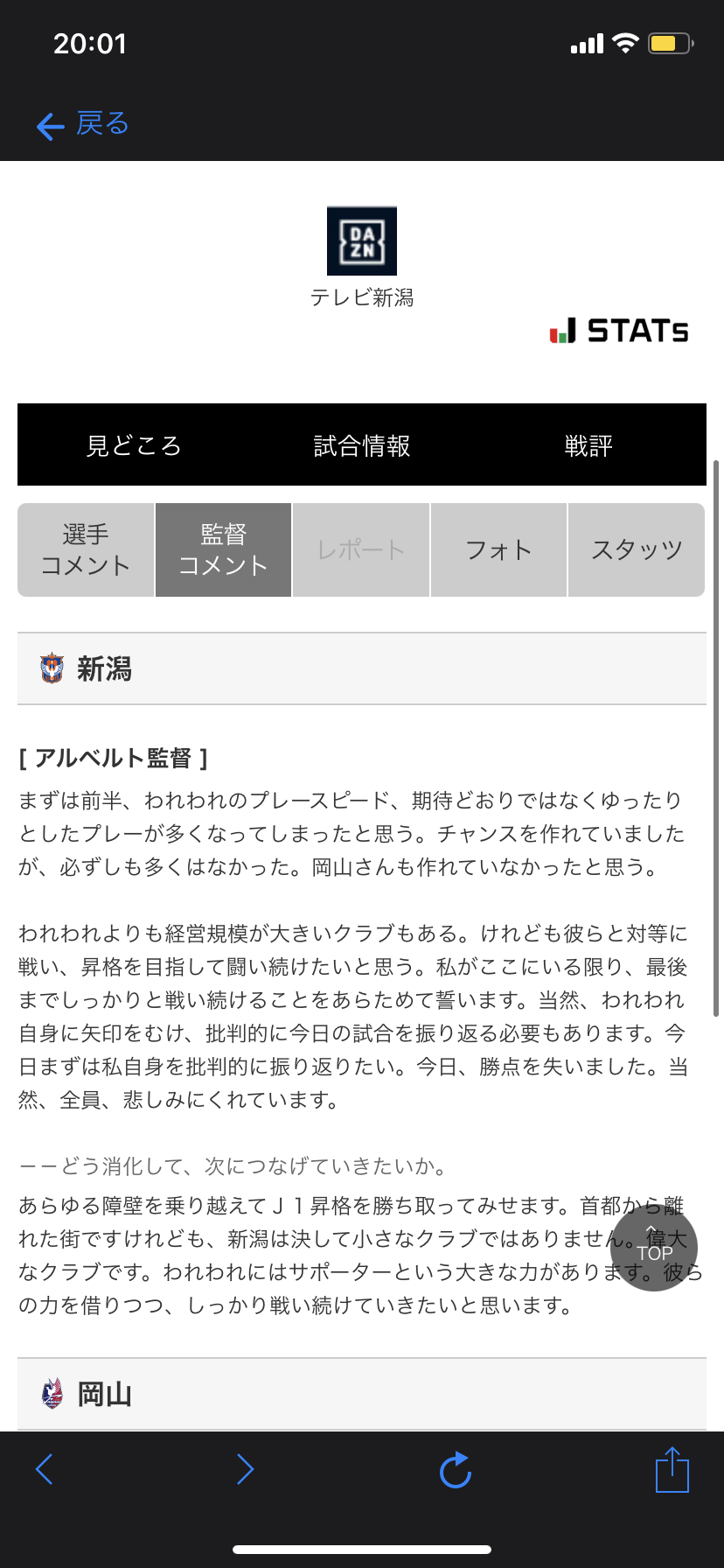Tap the 戻る back button

coord(82,124)
